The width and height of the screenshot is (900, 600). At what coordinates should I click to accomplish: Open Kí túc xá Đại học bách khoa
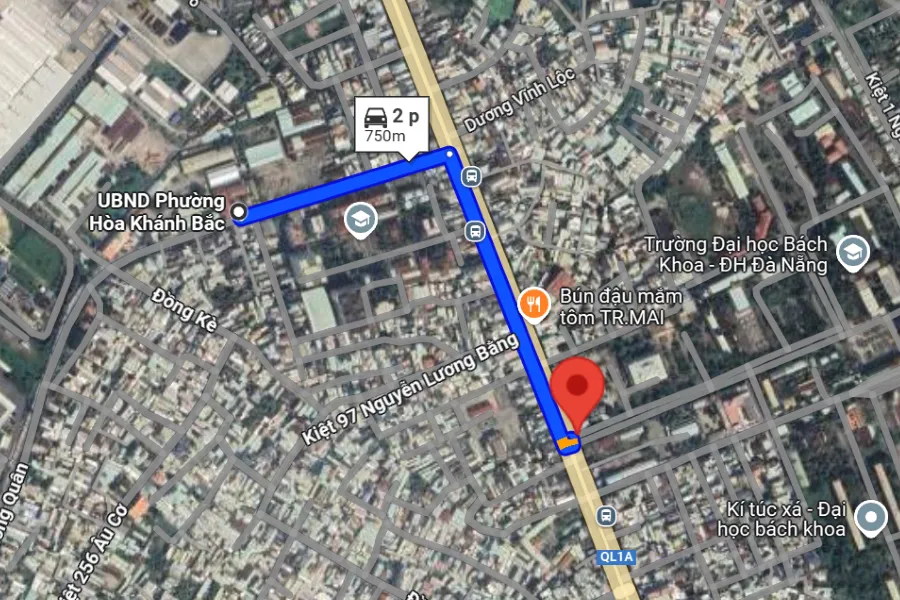click(873, 517)
